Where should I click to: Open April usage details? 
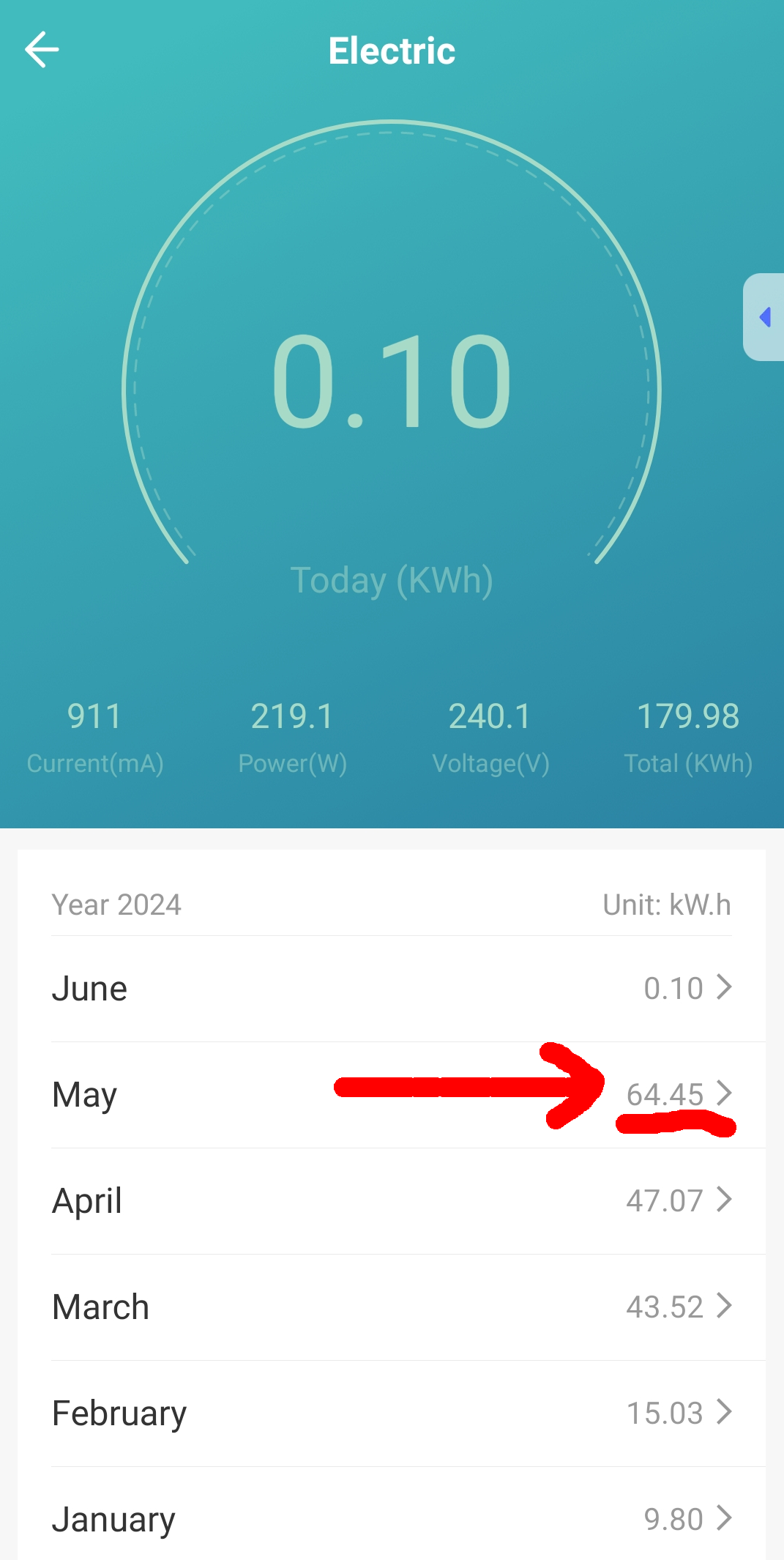pos(392,1201)
